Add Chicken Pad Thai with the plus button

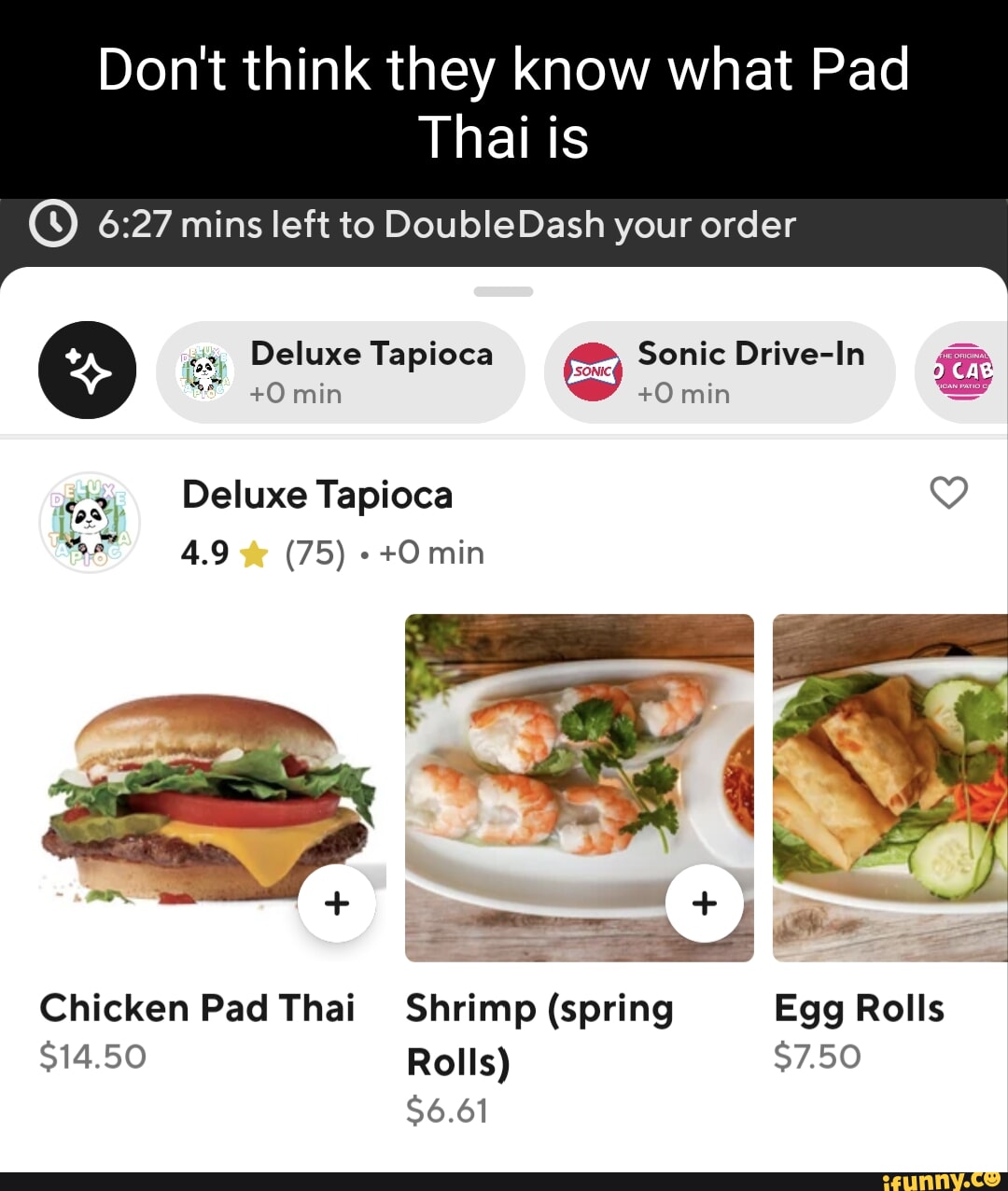click(x=336, y=903)
